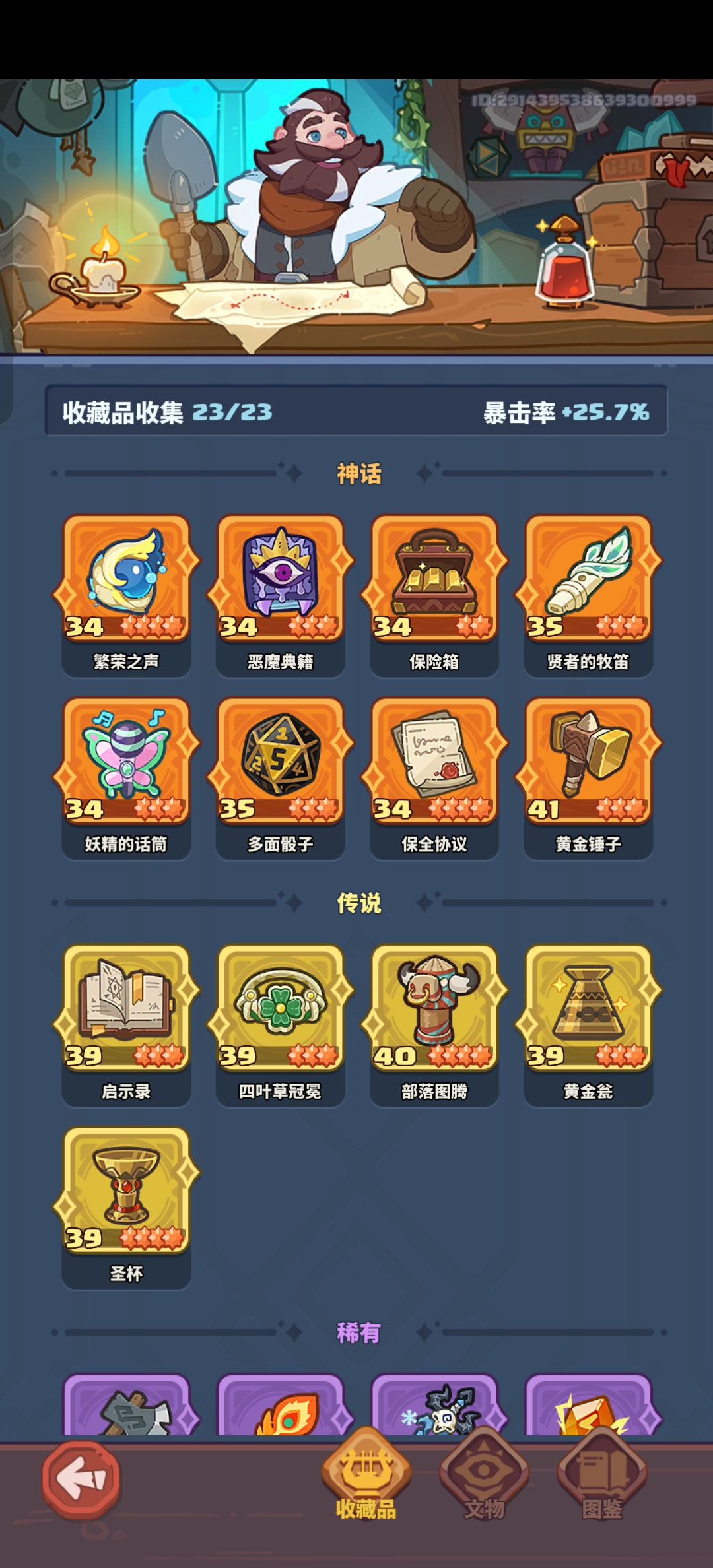View the 多面骰子 dice item
Screen dimensions: 713x1568
280,778
